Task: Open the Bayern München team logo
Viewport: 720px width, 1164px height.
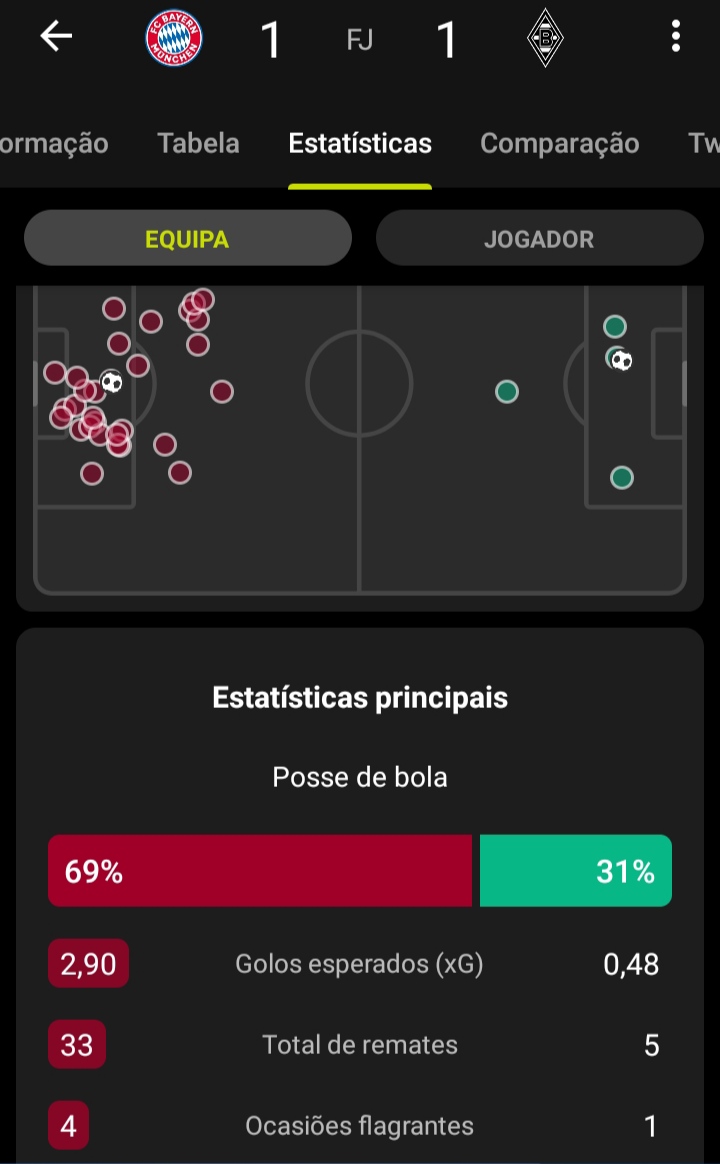Action: [x=174, y=40]
